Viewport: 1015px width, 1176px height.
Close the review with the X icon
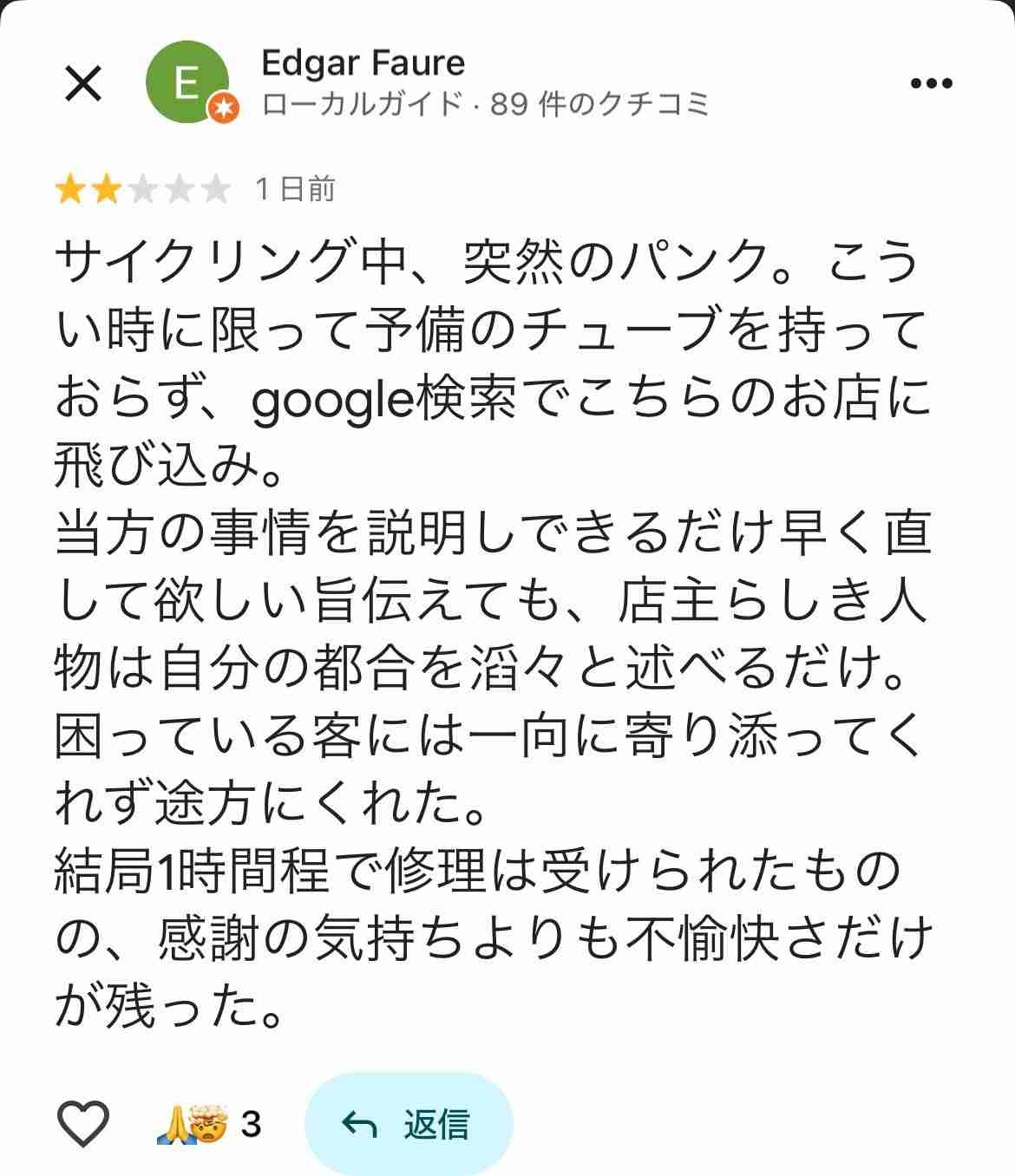pyautogui.click(x=84, y=84)
